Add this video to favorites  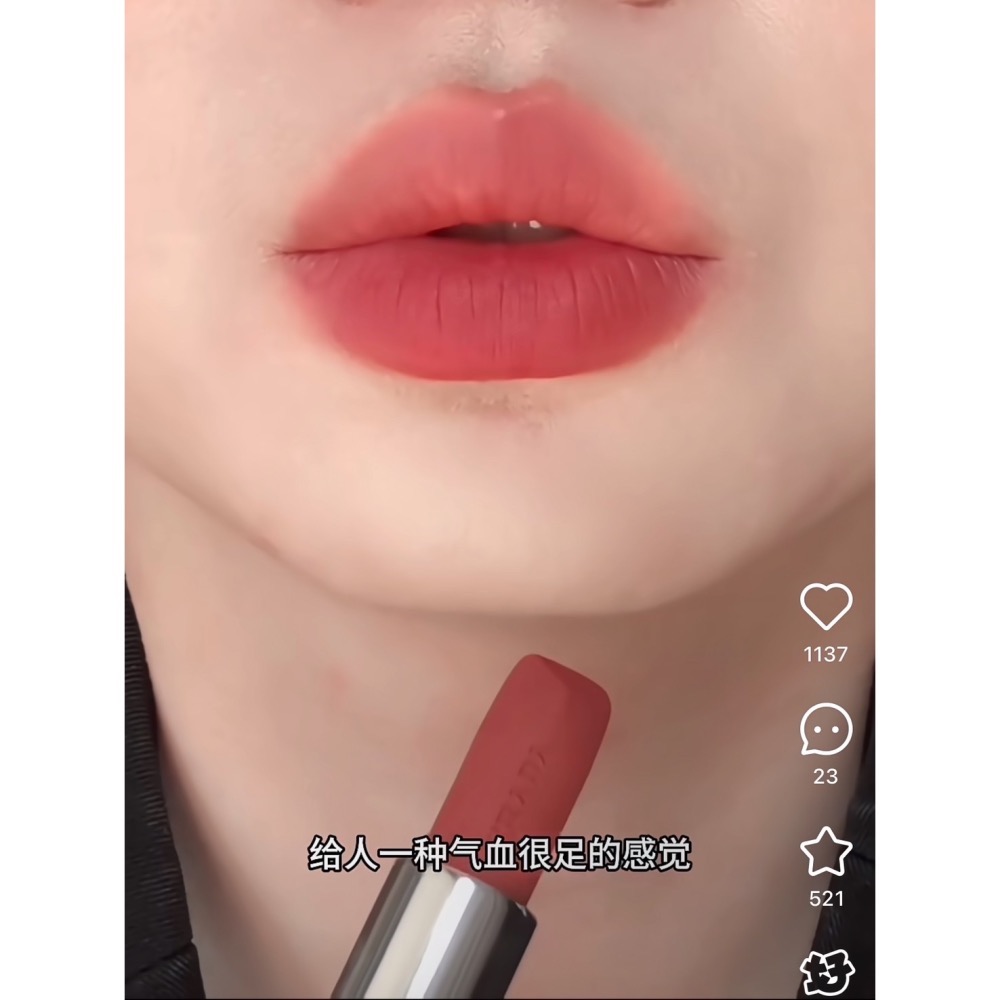pyautogui.click(x=826, y=852)
